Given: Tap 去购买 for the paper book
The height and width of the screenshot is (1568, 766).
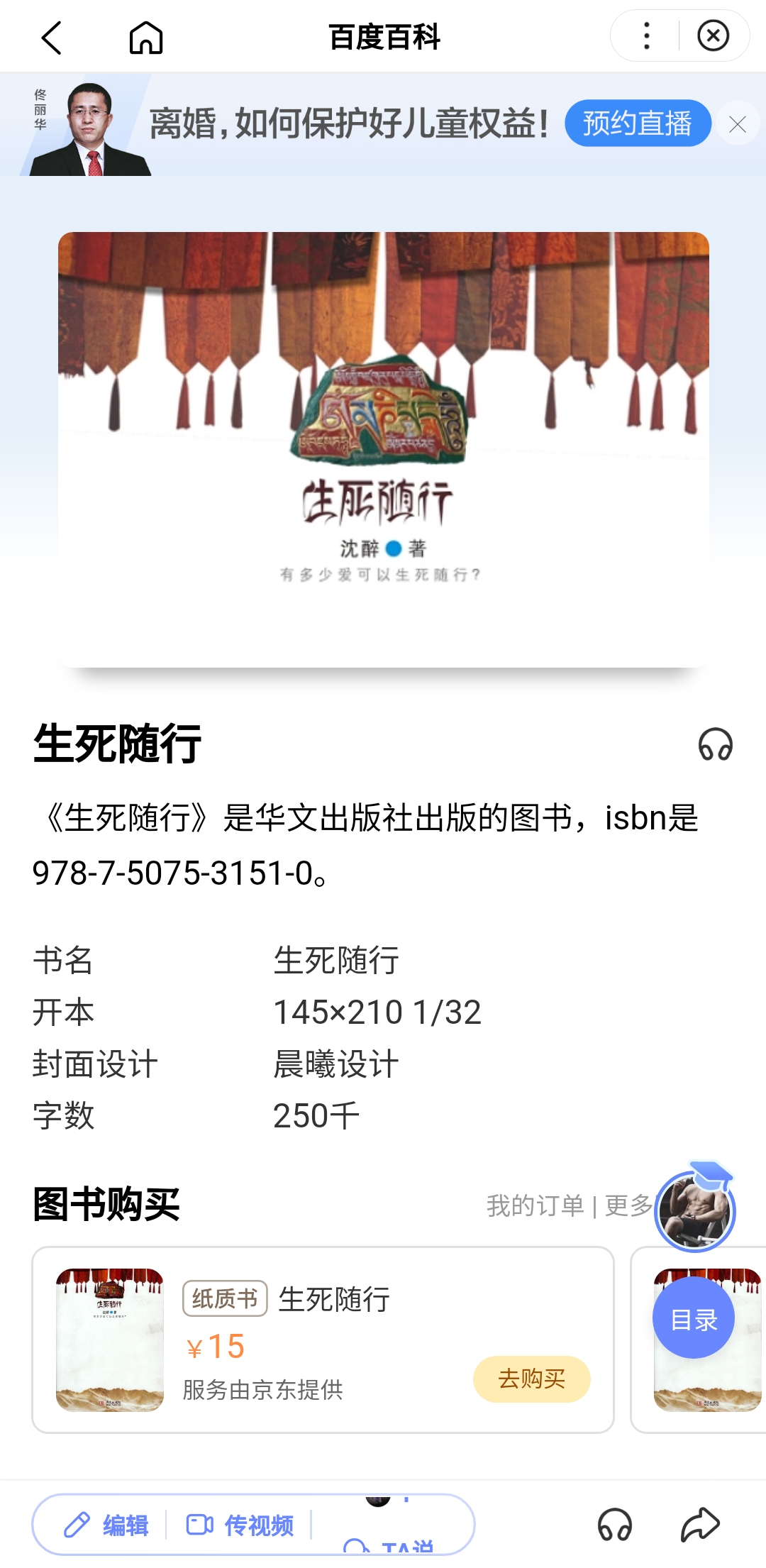Looking at the screenshot, I should point(531,1379).
